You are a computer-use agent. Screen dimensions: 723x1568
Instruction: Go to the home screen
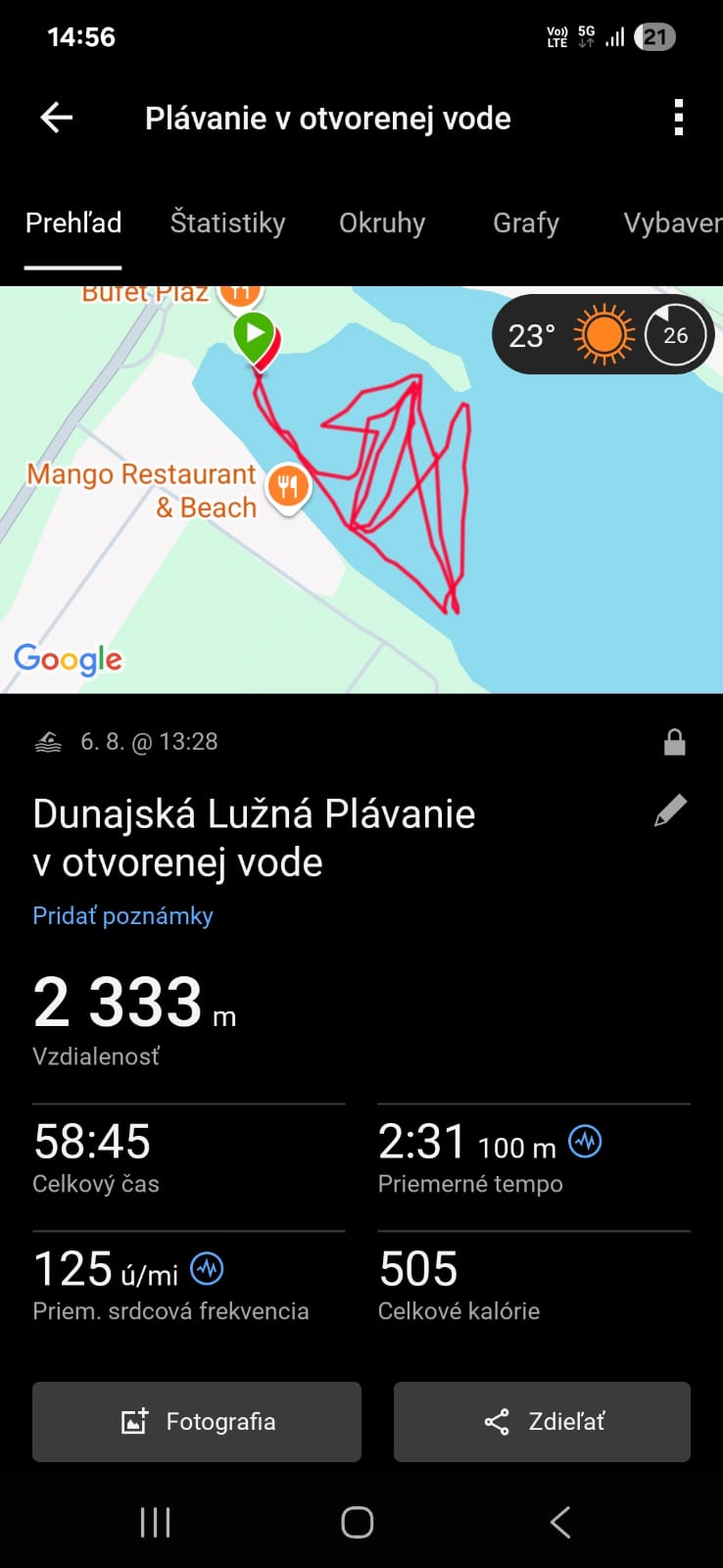[358, 1522]
